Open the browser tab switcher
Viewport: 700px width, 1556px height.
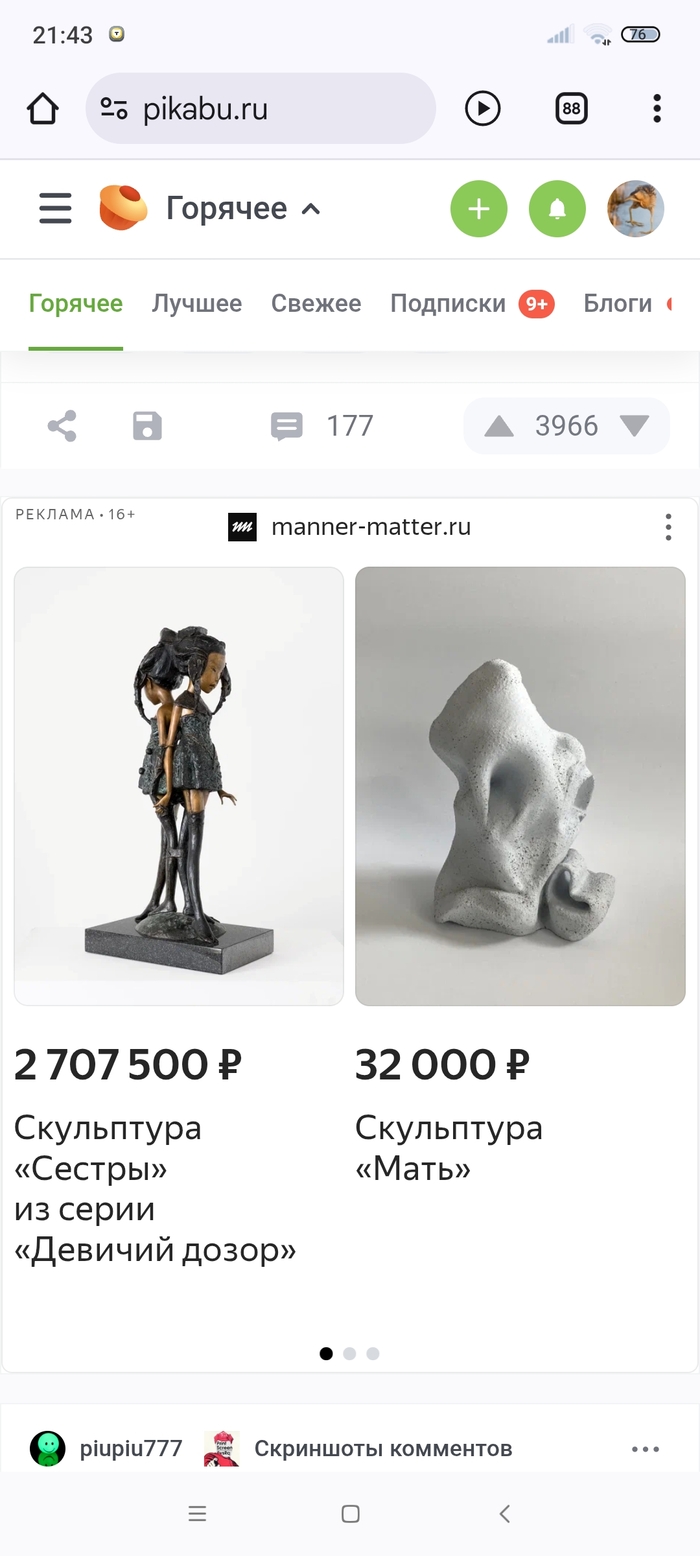click(571, 108)
